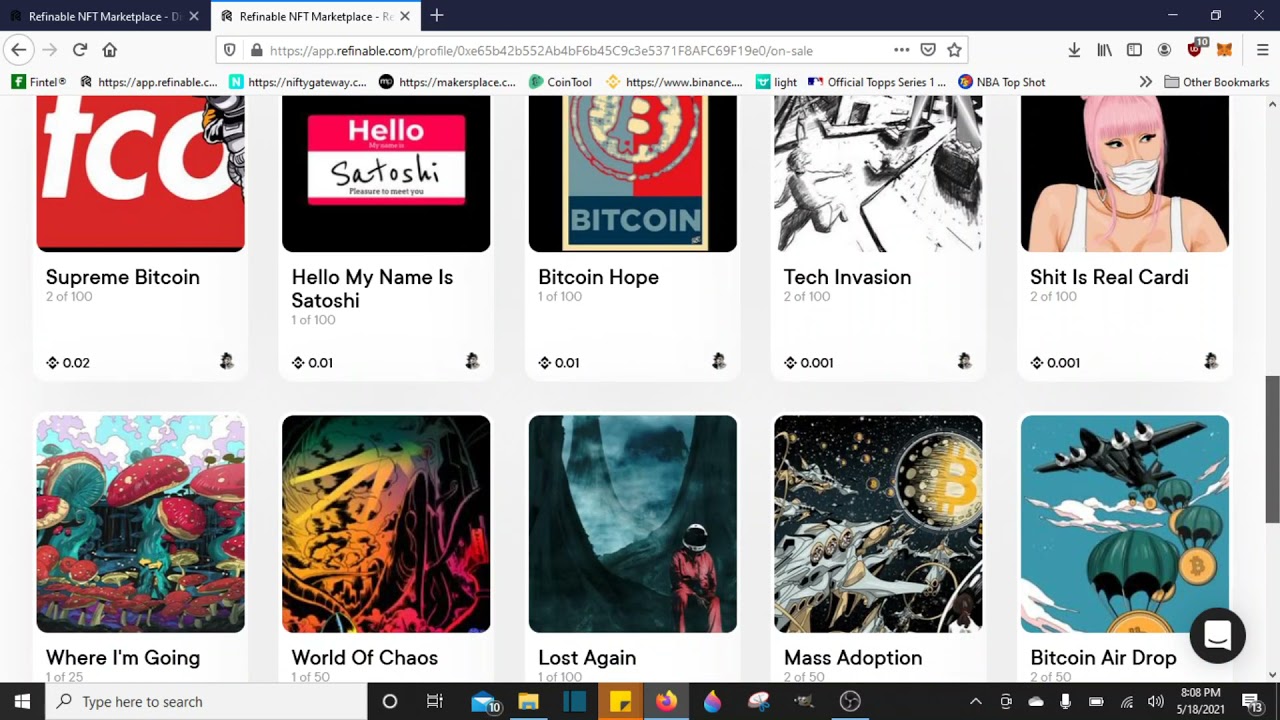Tap the creator avatar on Tech Invasion card

coord(964,362)
